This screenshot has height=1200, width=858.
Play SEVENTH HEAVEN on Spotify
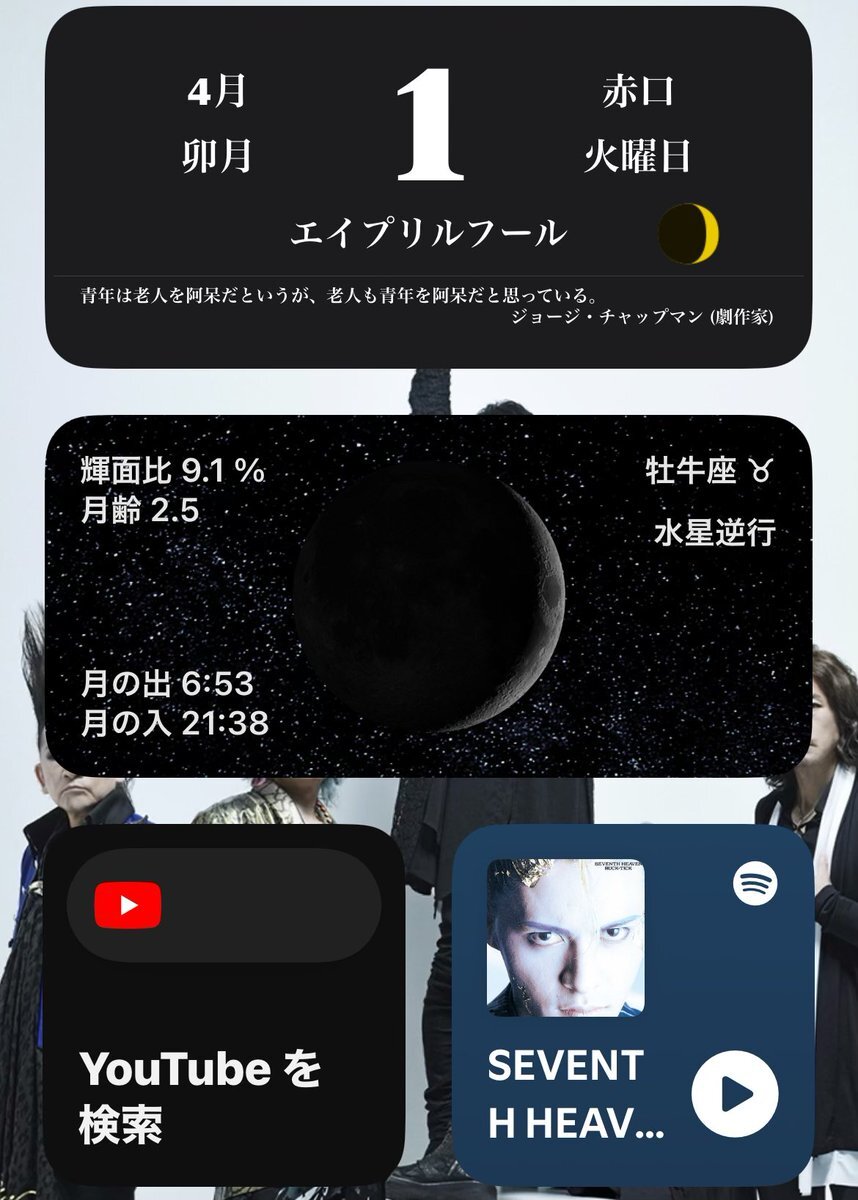click(x=735, y=1093)
